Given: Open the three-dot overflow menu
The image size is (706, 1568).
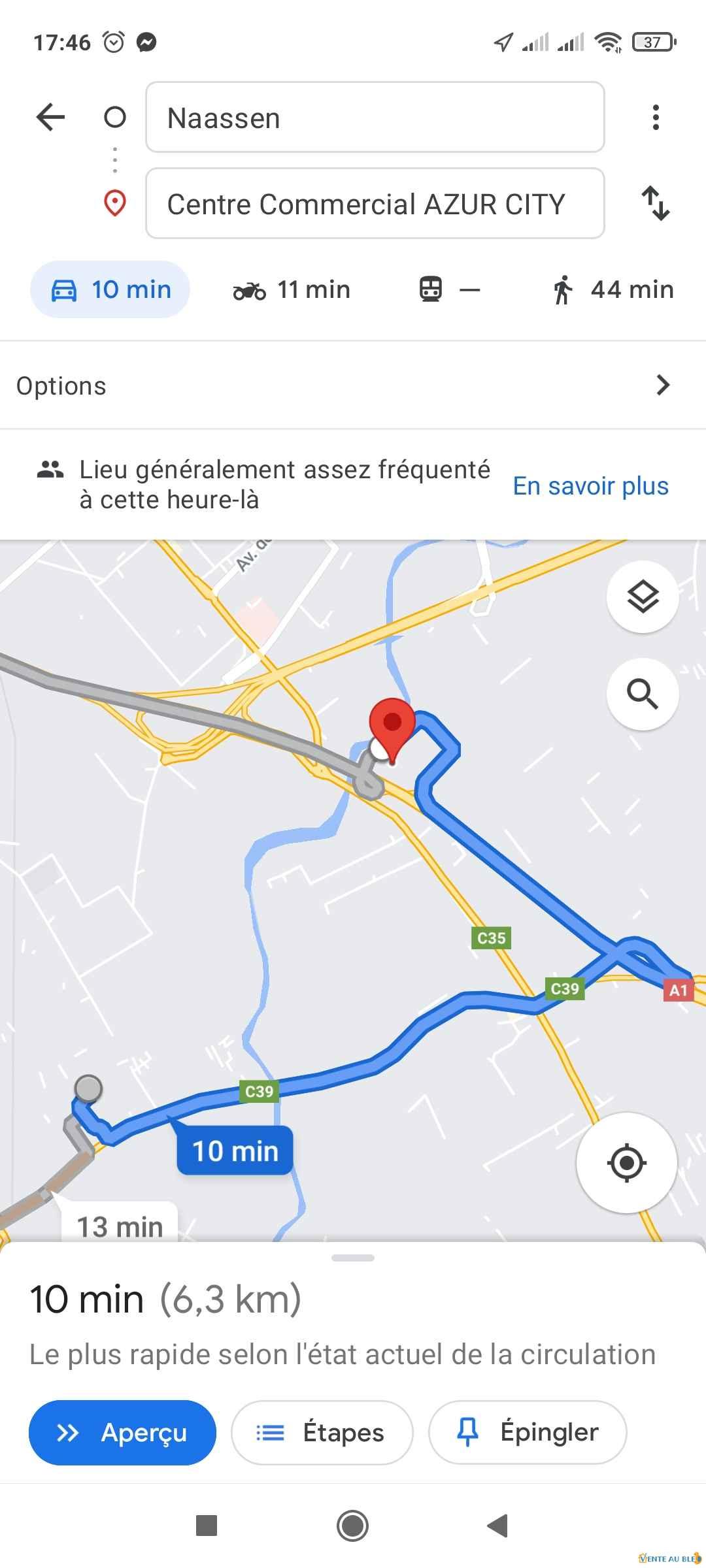Looking at the screenshot, I should point(656,118).
